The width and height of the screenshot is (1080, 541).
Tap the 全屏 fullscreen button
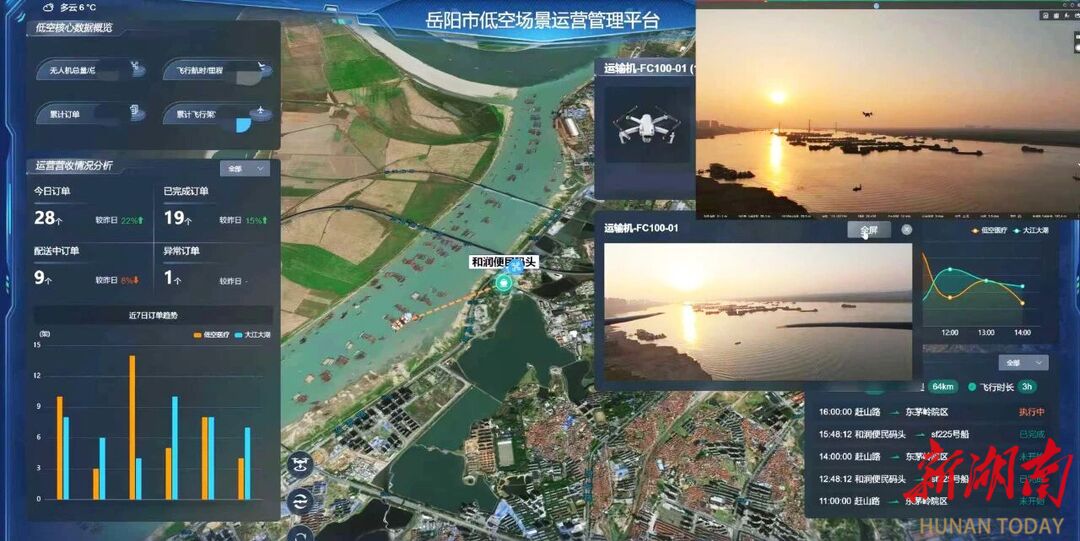pyautogui.click(x=869, y=230)
